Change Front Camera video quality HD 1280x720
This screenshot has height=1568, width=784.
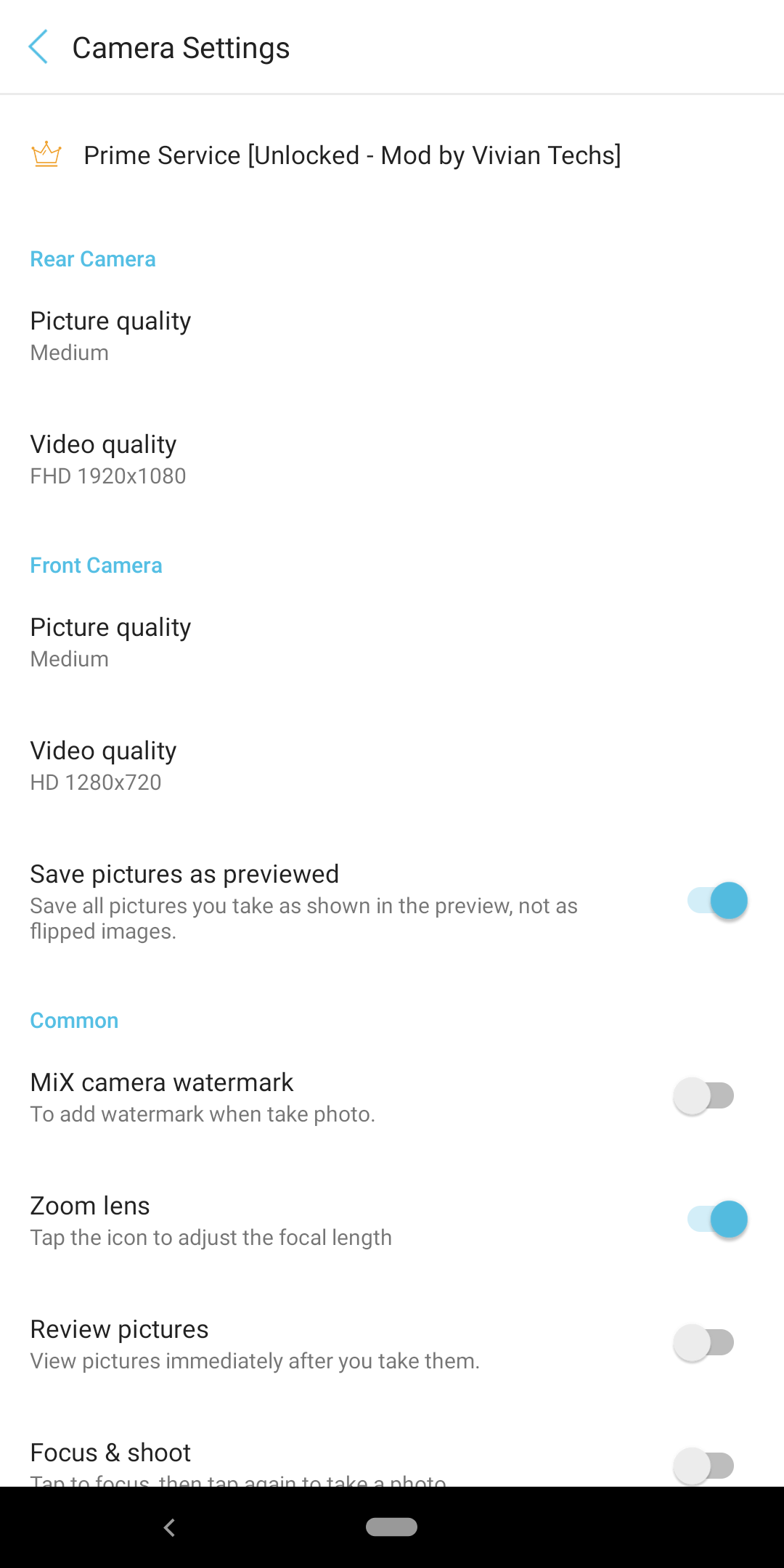pyautogui.click(x=103, y=765)
